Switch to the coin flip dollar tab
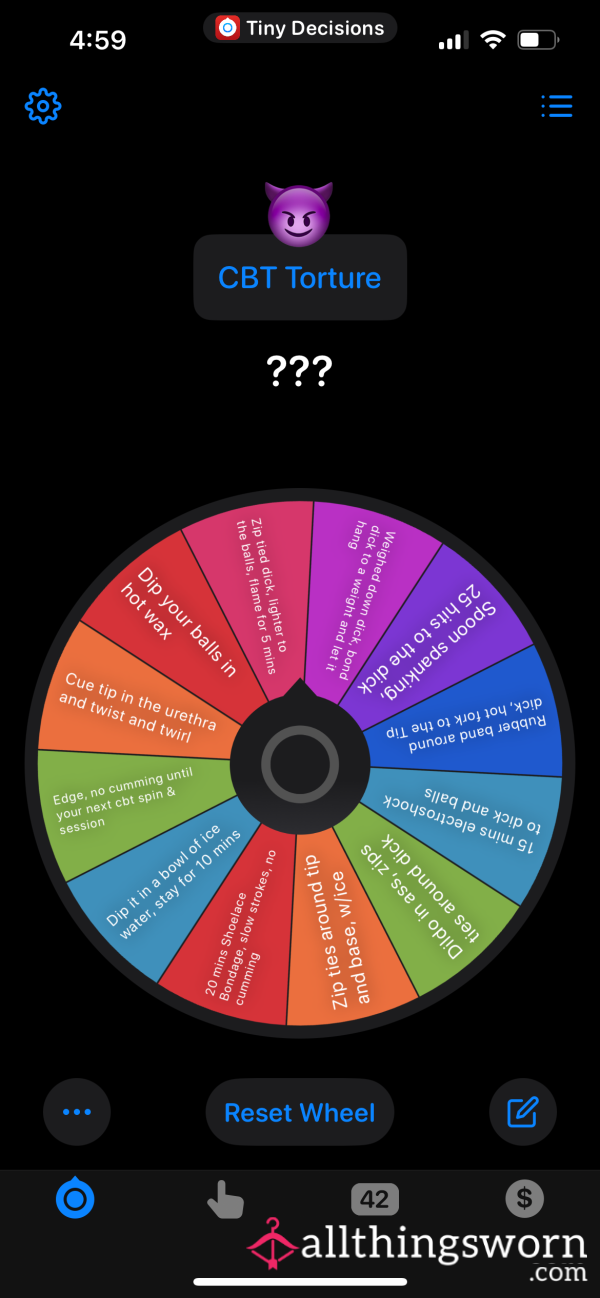 pyautogui.click(x=524, y=1198)
